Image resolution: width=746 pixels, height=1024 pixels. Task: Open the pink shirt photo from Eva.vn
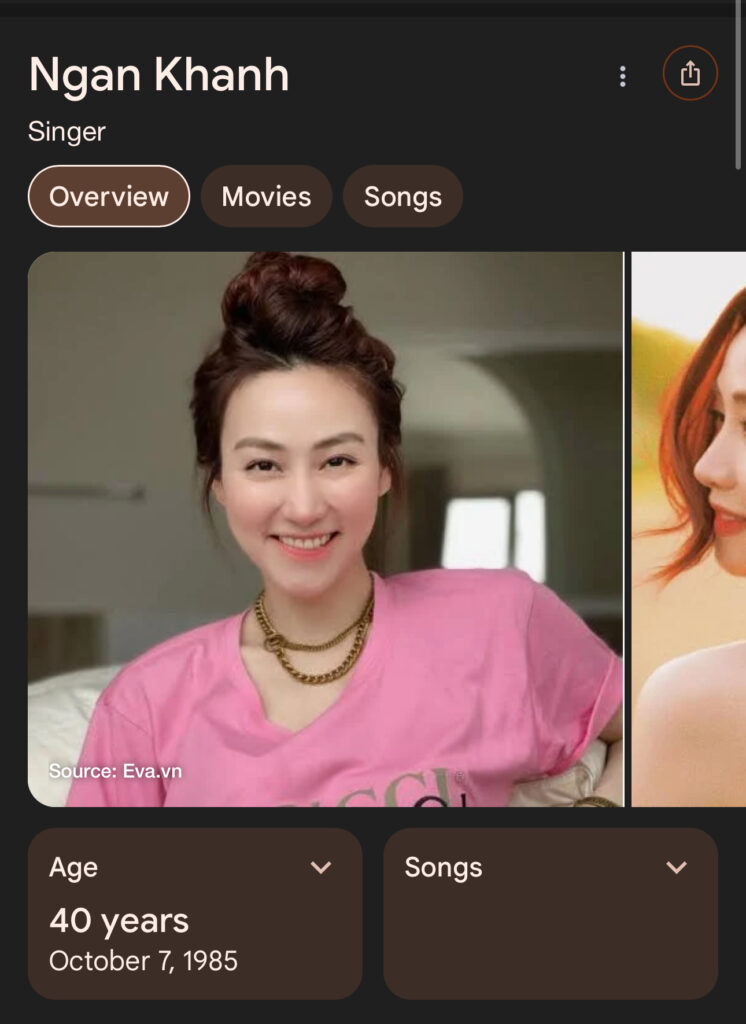[325, 528]
